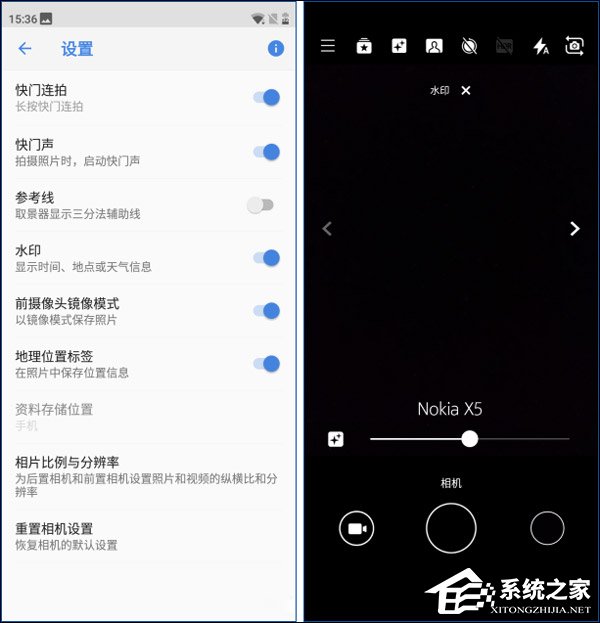
Task: Switch to video recording mode
Action: (356, 528)
